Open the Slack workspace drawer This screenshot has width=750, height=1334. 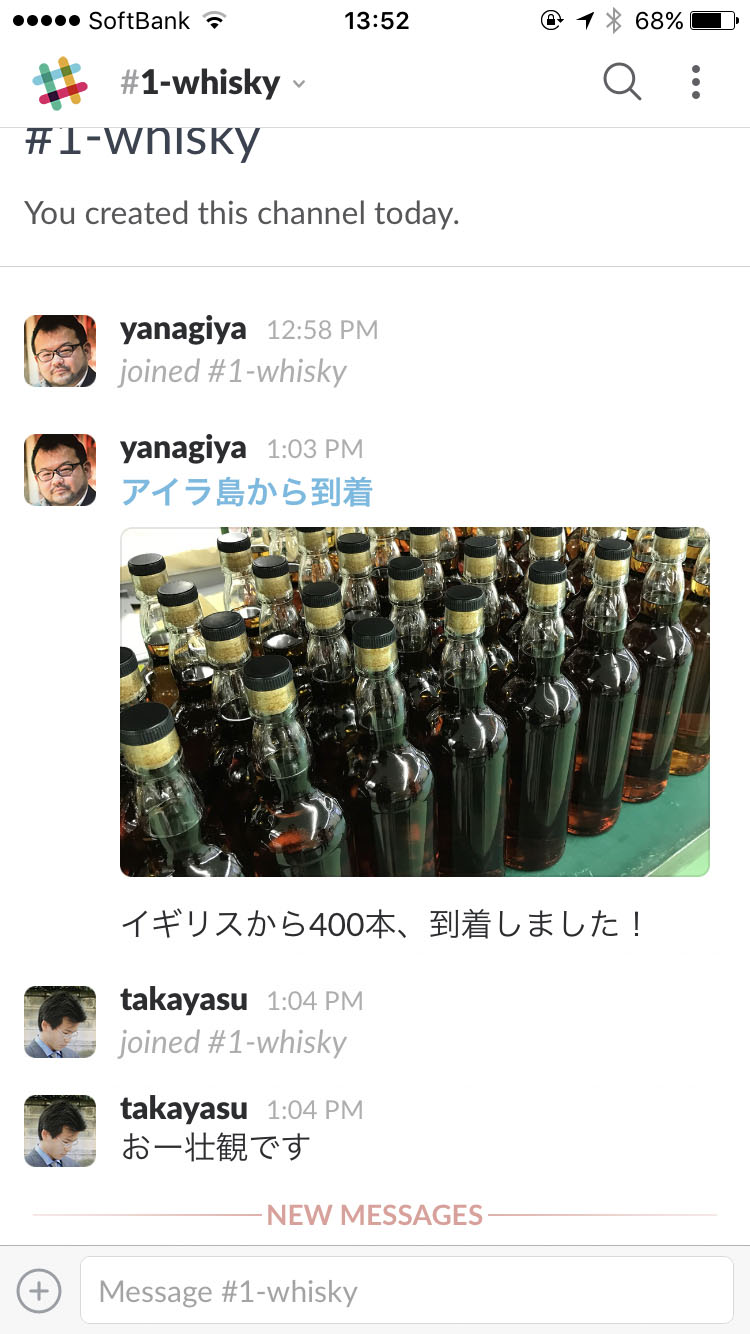pyautogui.click(x=60, y=83)
